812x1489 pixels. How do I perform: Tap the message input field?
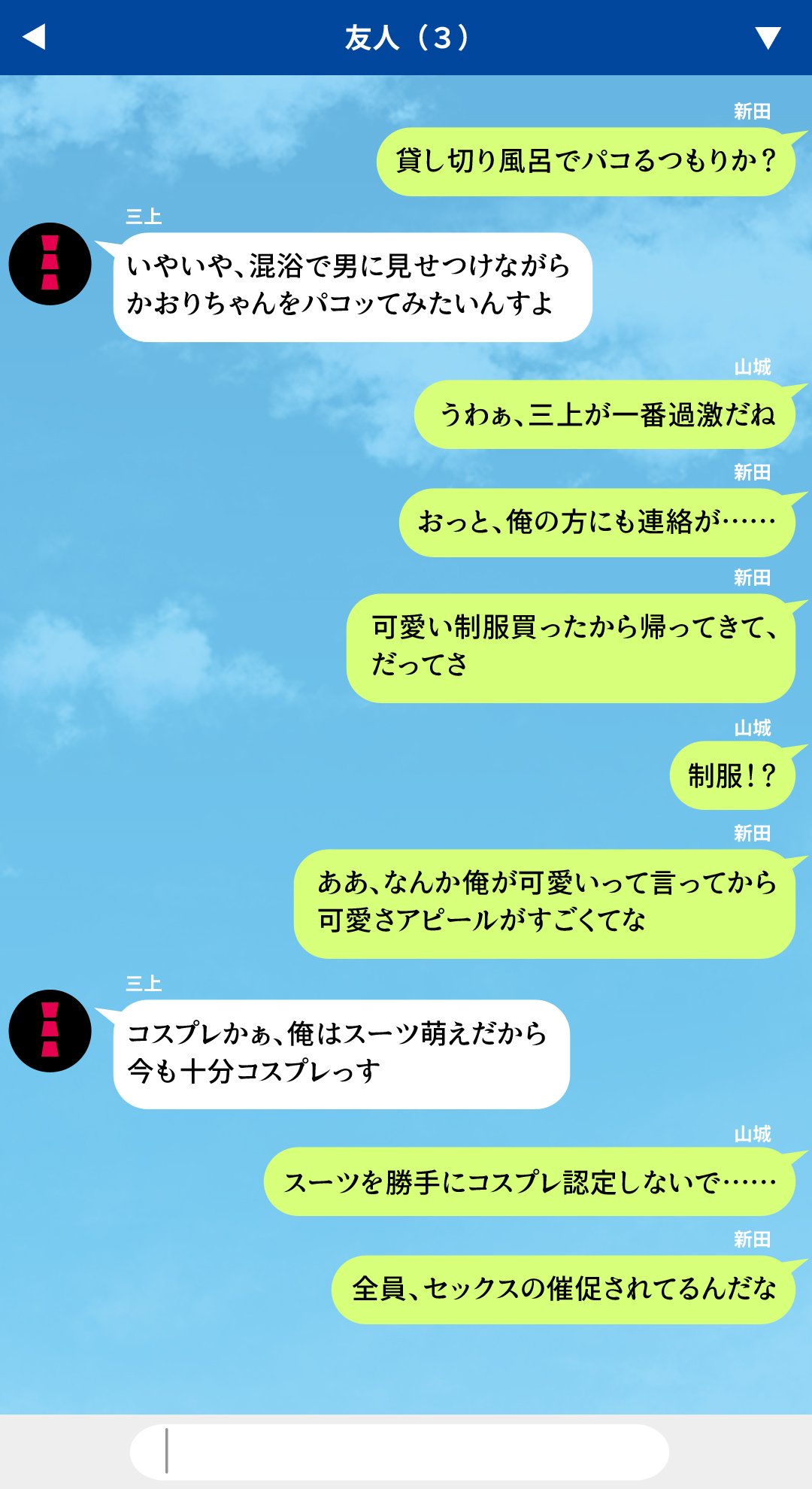coord(399,1451)
